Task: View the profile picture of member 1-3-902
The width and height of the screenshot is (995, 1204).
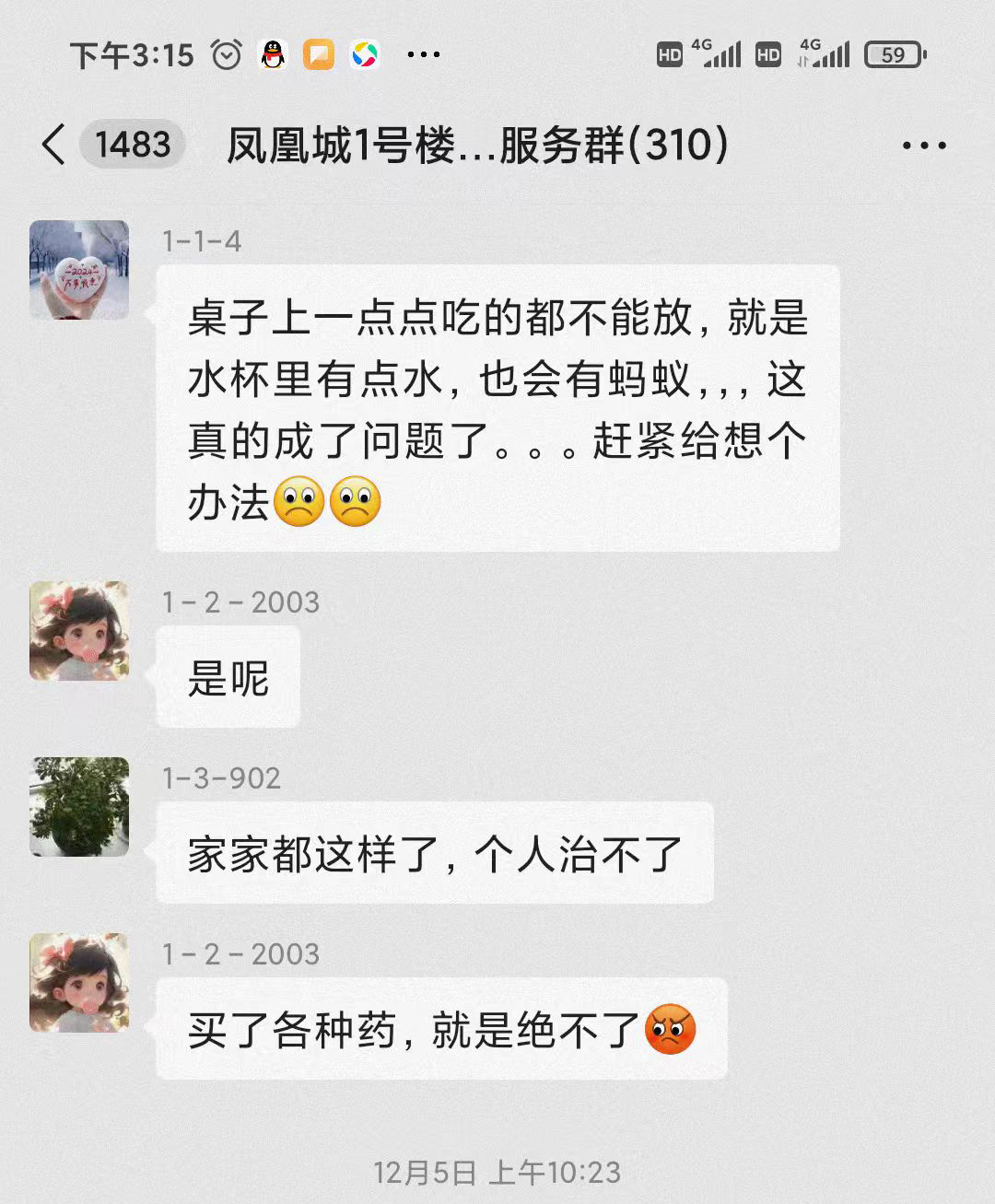Action: coord(79,807)
